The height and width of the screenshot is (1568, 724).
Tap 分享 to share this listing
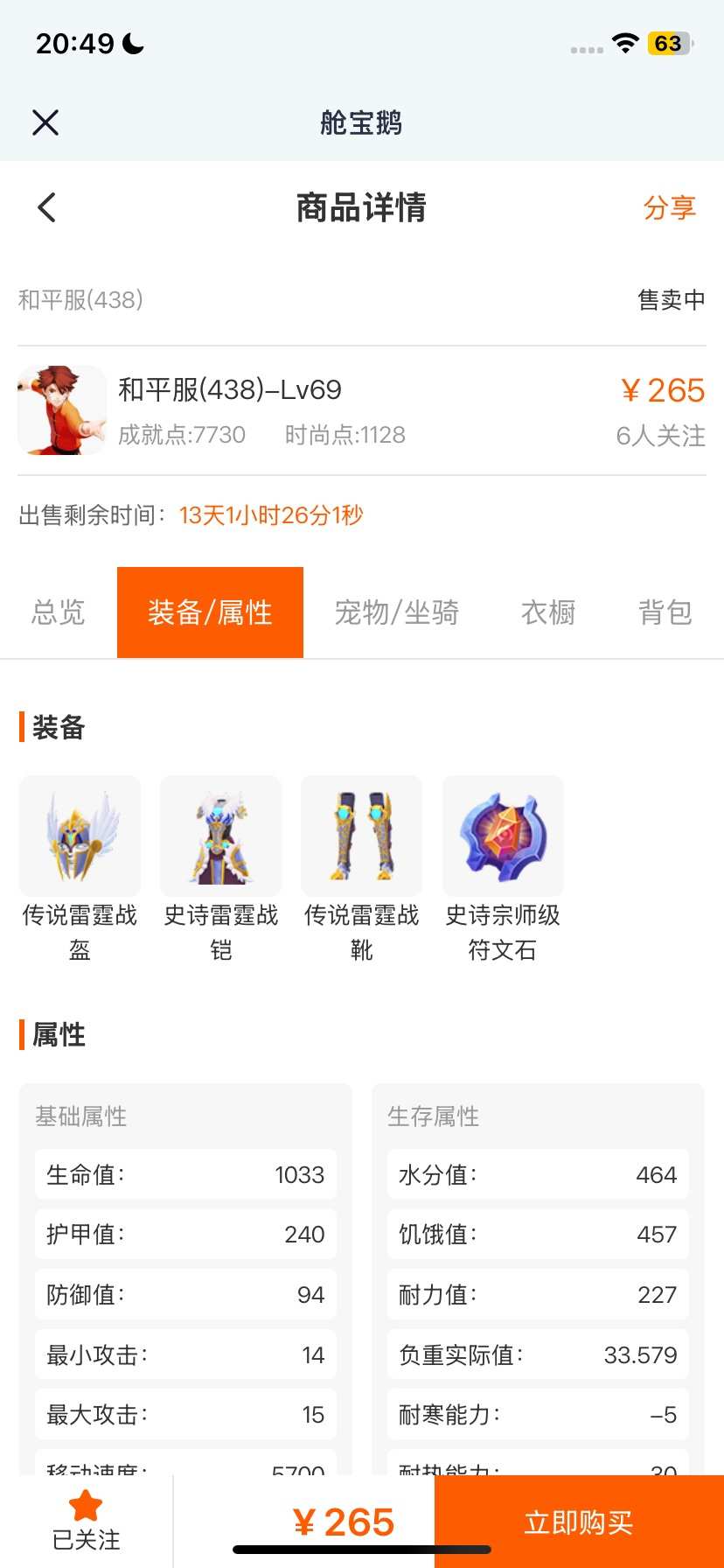[670, 207]
